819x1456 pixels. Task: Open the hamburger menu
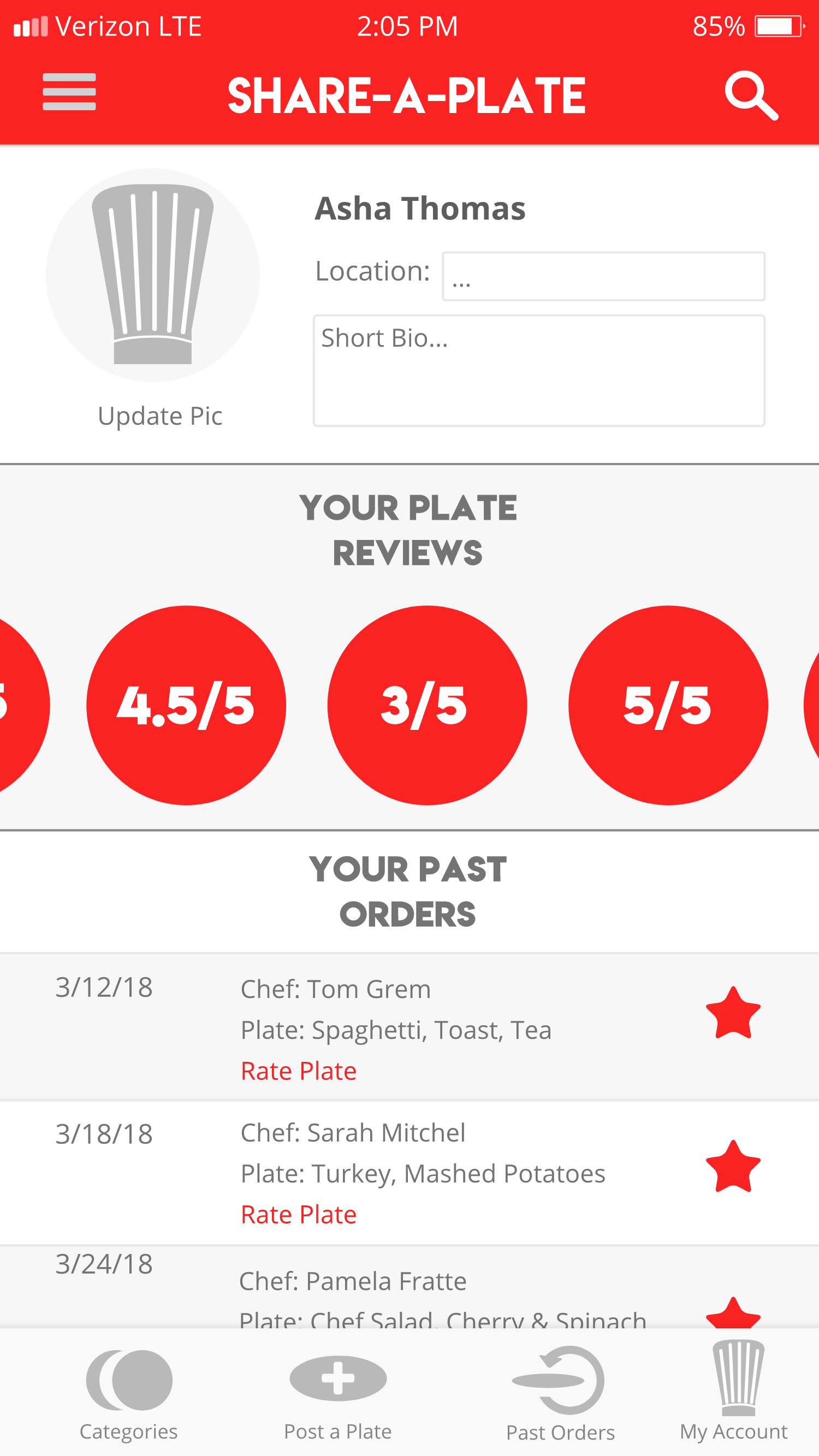click(x=69, y=92)
